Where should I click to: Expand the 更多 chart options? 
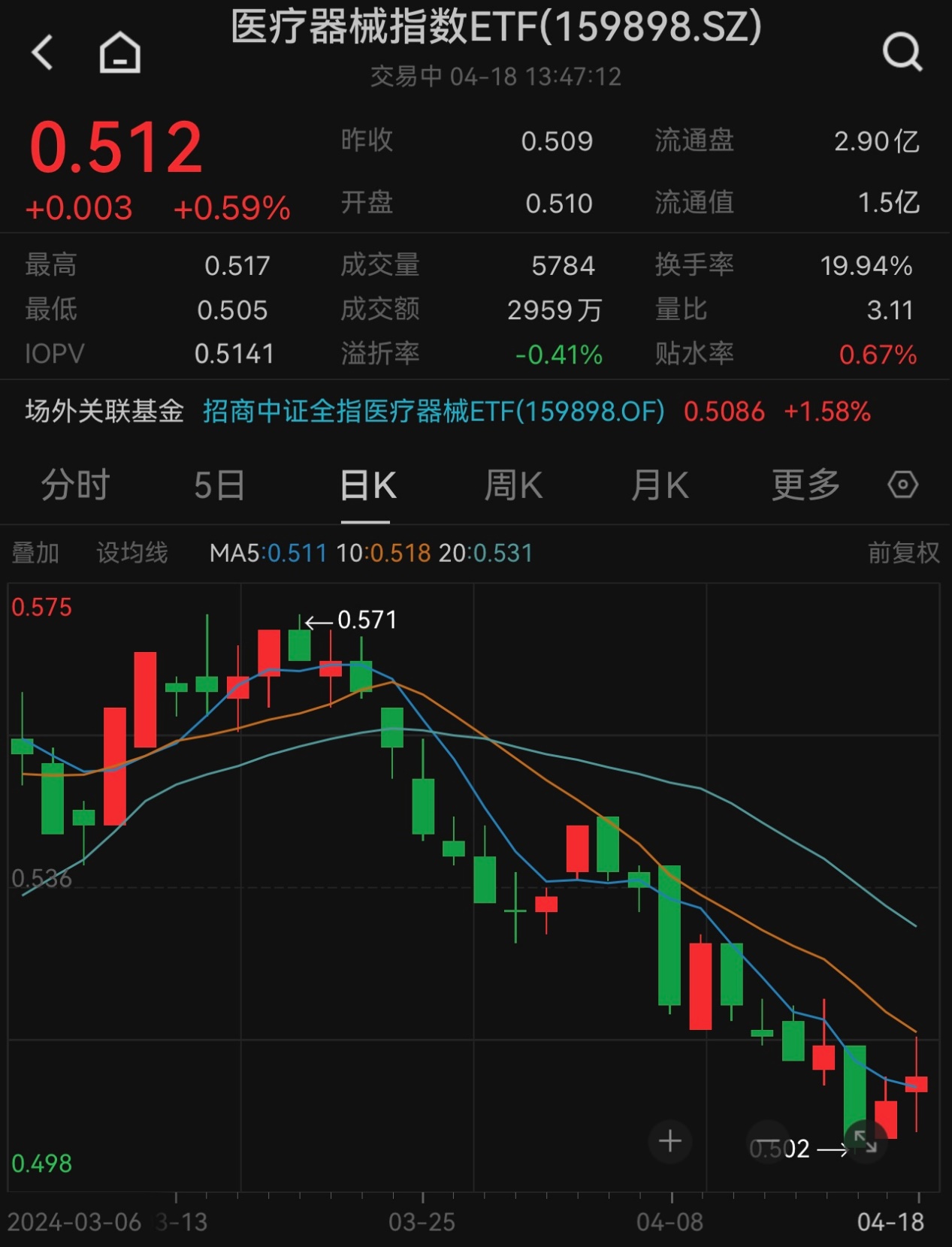click(x=805, y=485)
